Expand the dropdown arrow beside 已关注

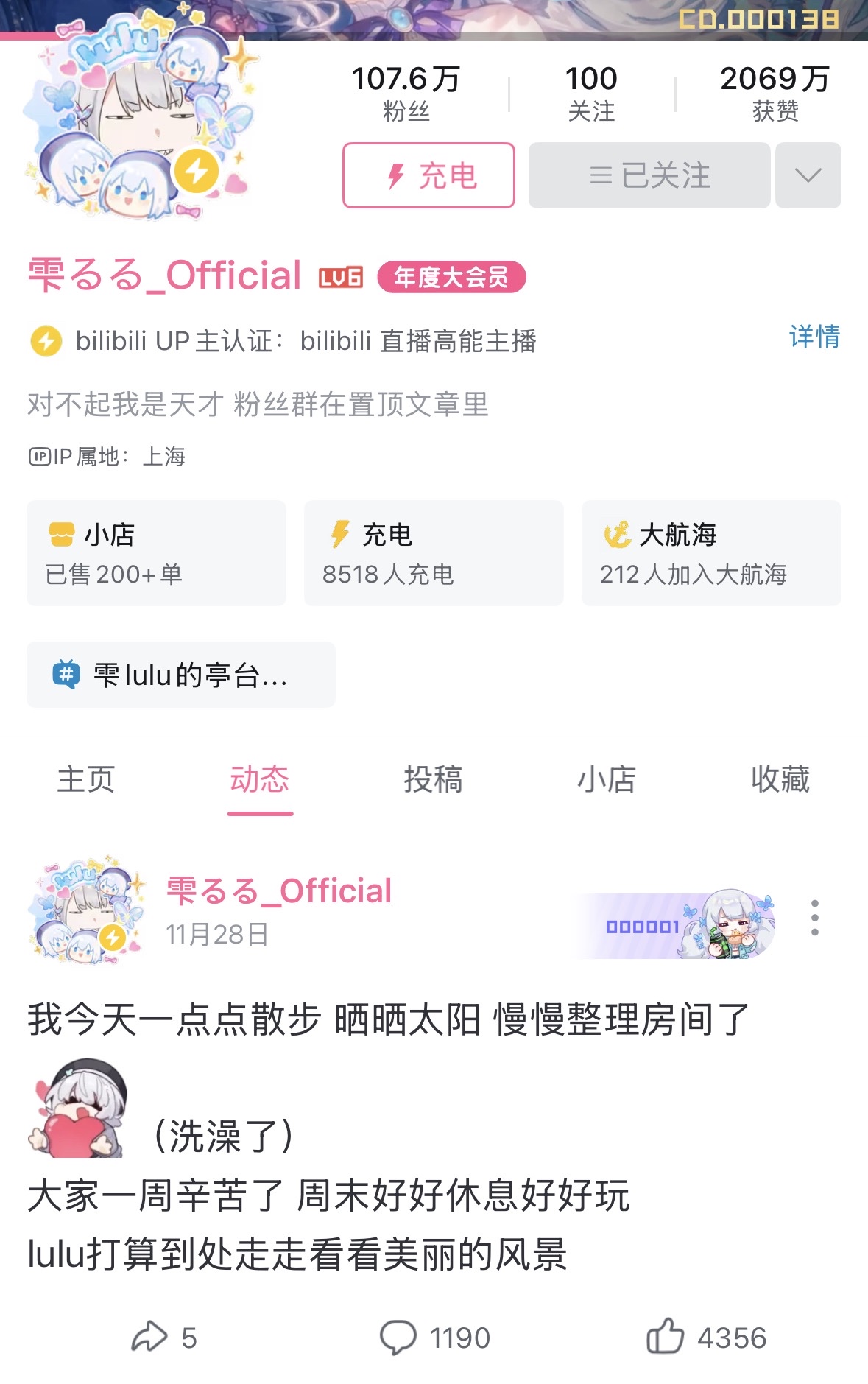(808, 175)
